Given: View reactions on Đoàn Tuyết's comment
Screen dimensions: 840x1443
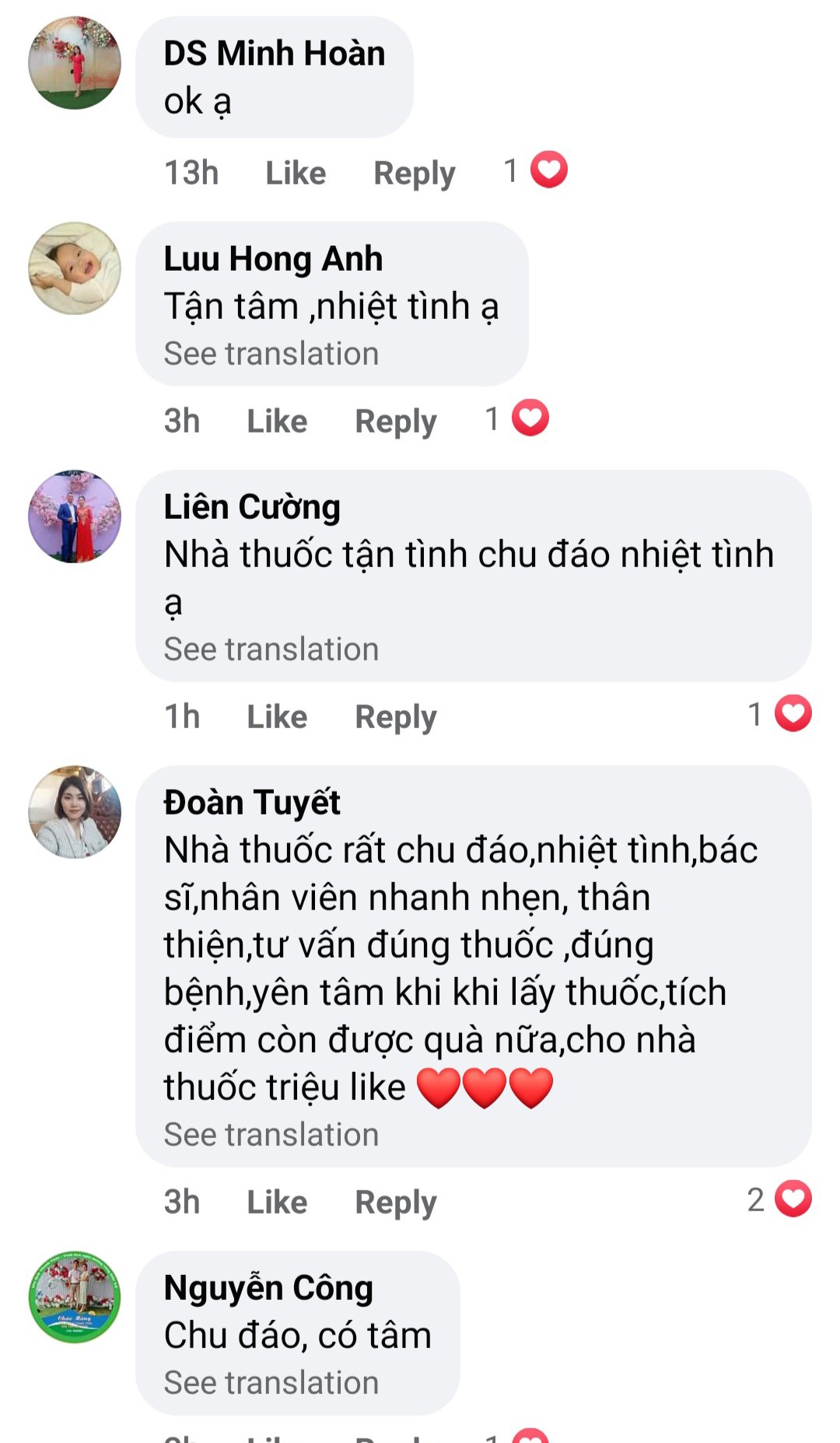Looking at the screenshot, I should pyautogui.click(x=779, y=1199).
